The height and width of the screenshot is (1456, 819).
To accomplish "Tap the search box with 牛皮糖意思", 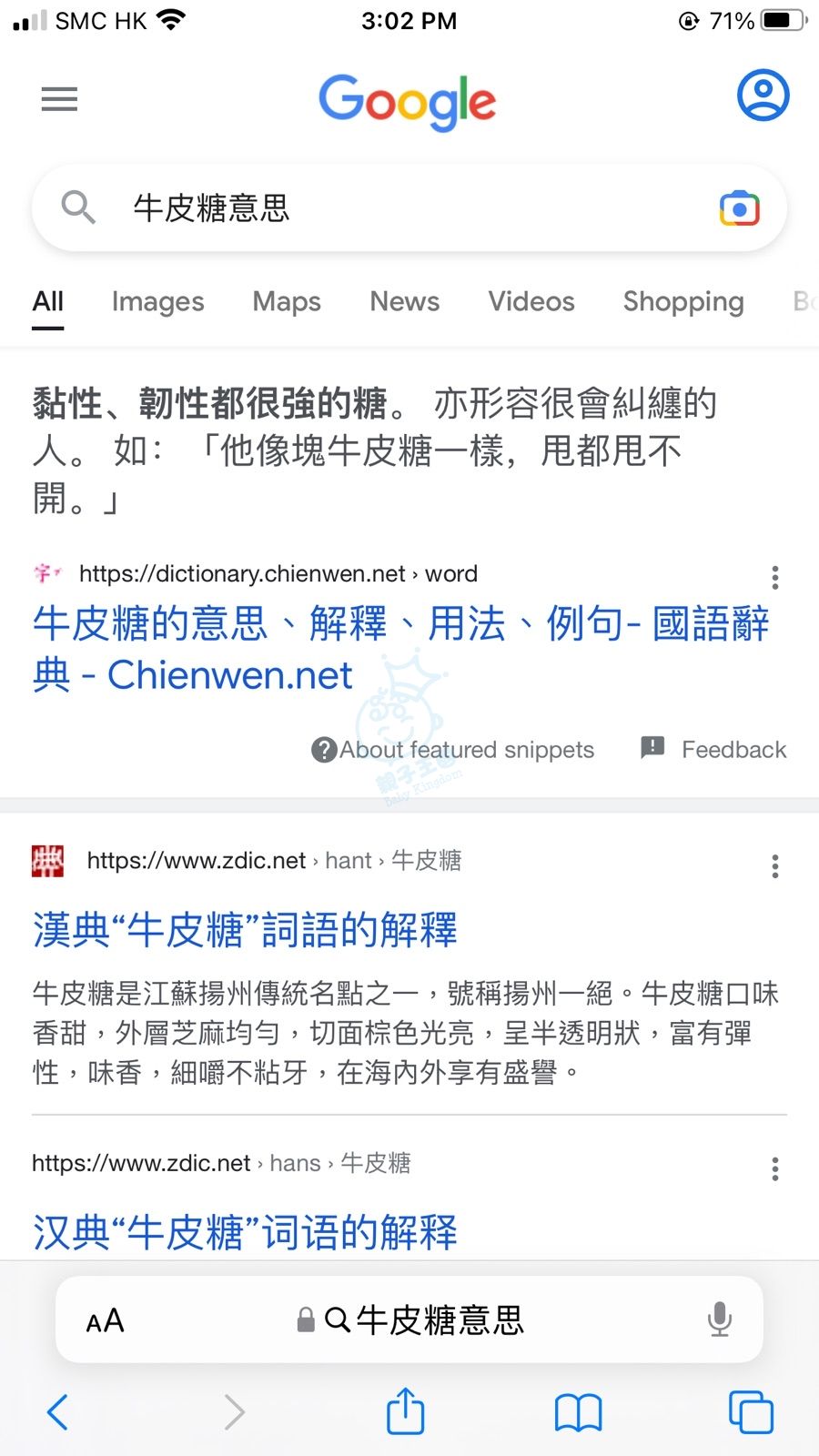I will (x=409, y=208).
